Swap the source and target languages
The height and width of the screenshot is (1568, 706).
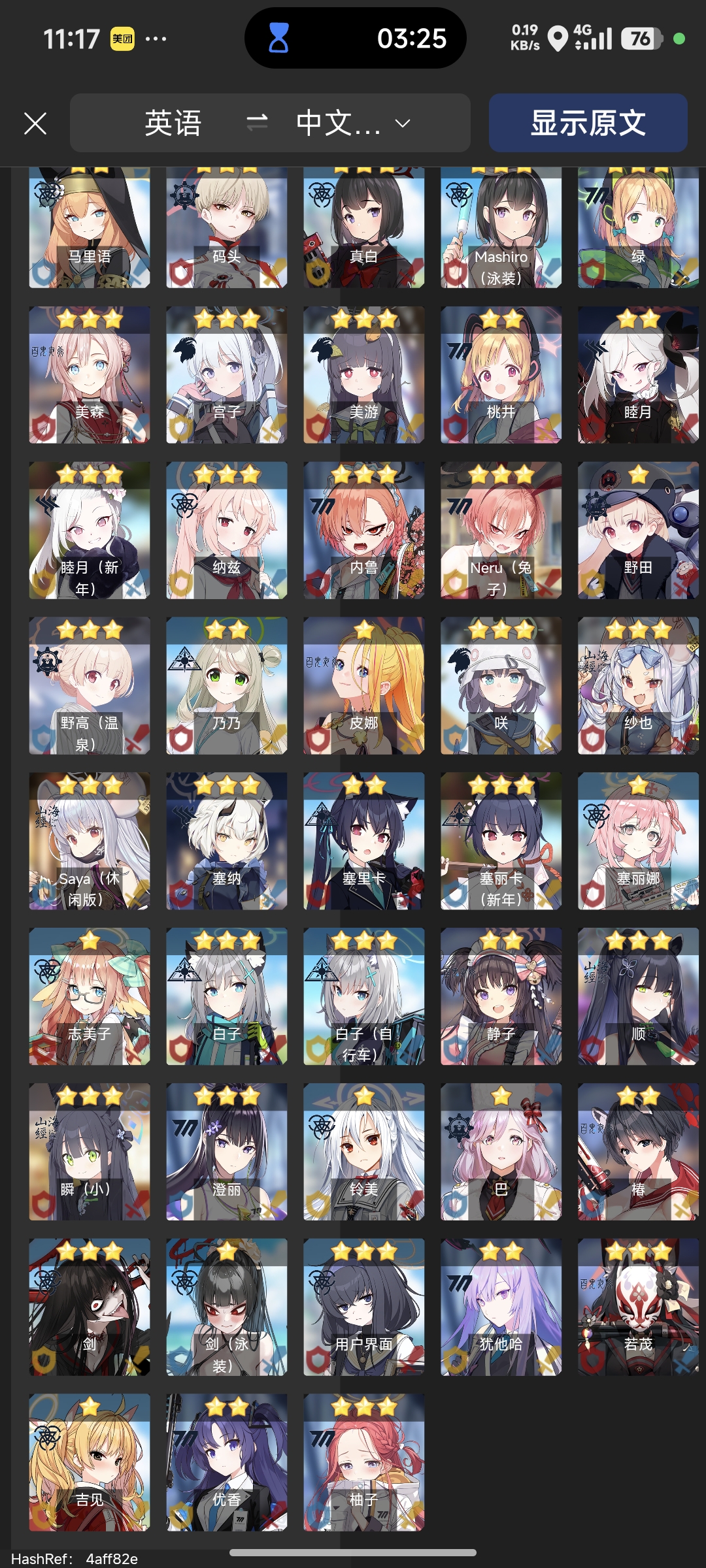[257, 122]
